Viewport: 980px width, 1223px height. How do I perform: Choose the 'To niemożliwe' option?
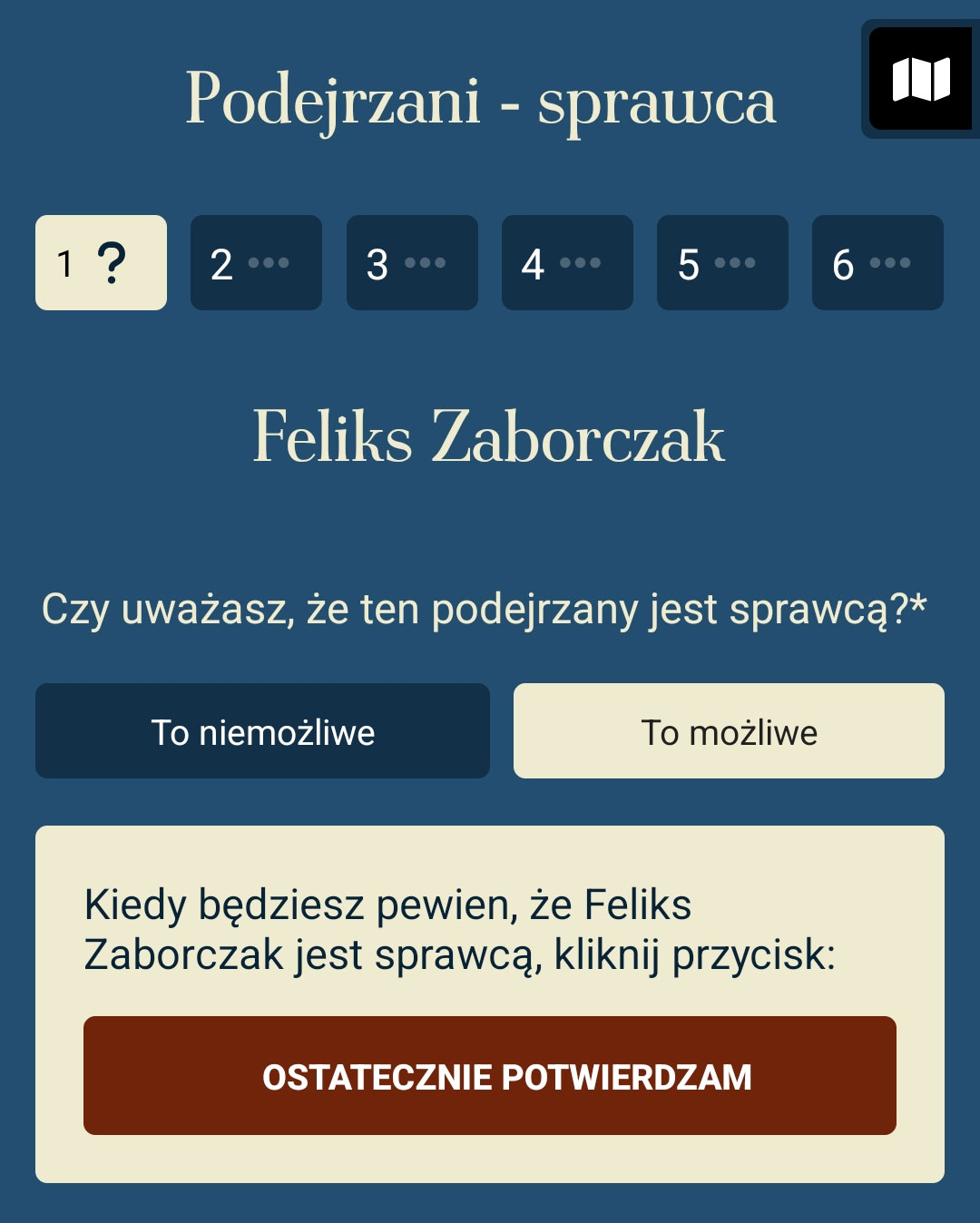point(262,731)
